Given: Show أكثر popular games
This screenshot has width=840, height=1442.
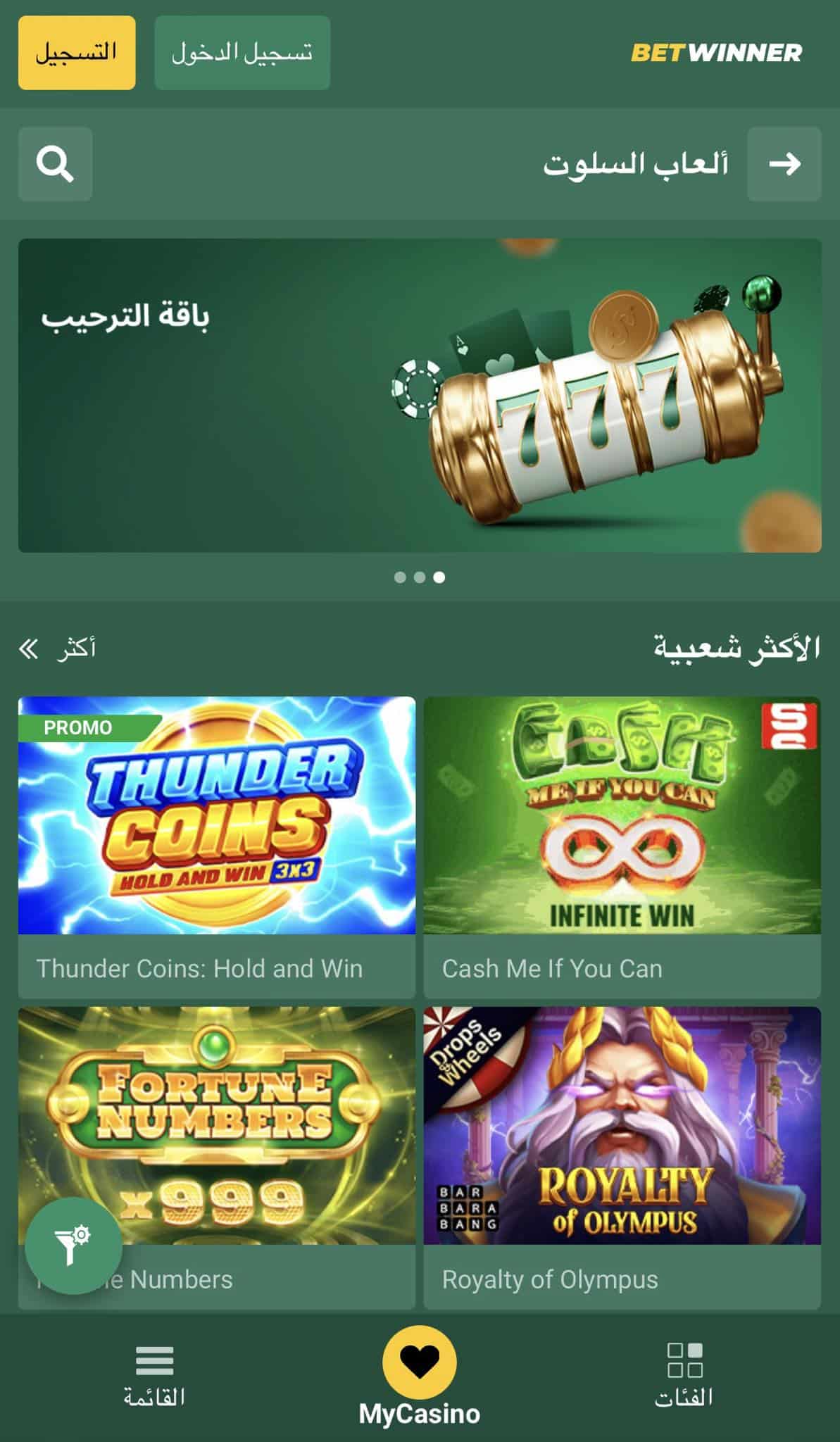Looking at the screenshot, I should point(58,648).
